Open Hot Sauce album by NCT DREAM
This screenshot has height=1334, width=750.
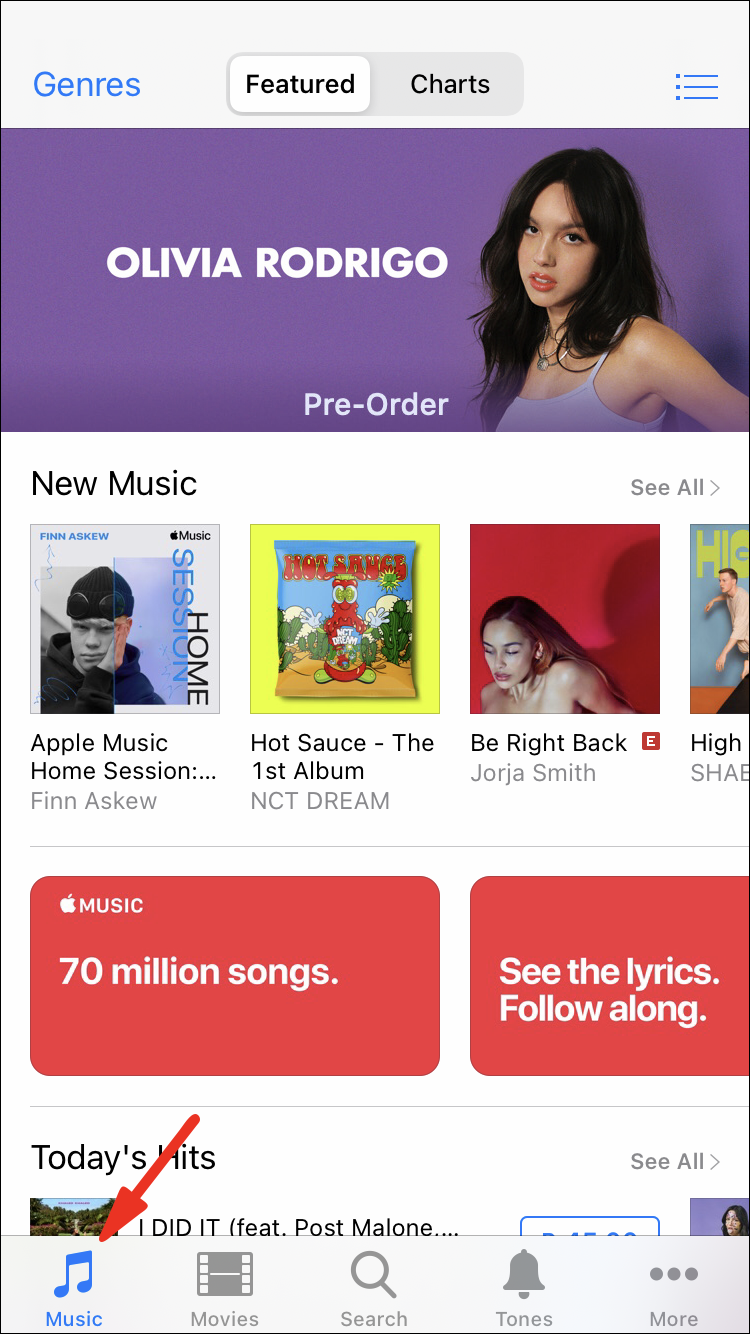tap(345, 619)
